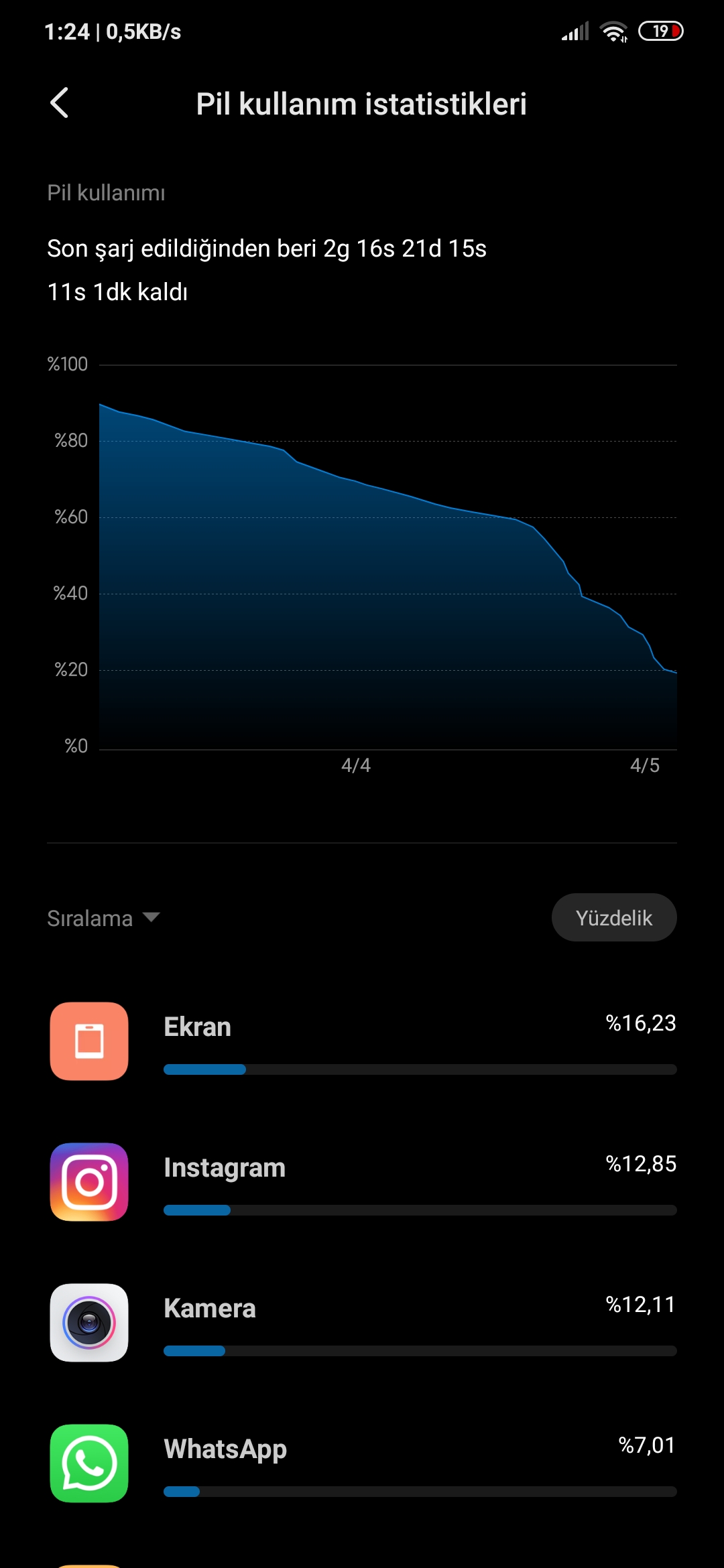The image size is (724, 1568).
Task: Open Ekran battery usage details
Action: pos(362,1041)
